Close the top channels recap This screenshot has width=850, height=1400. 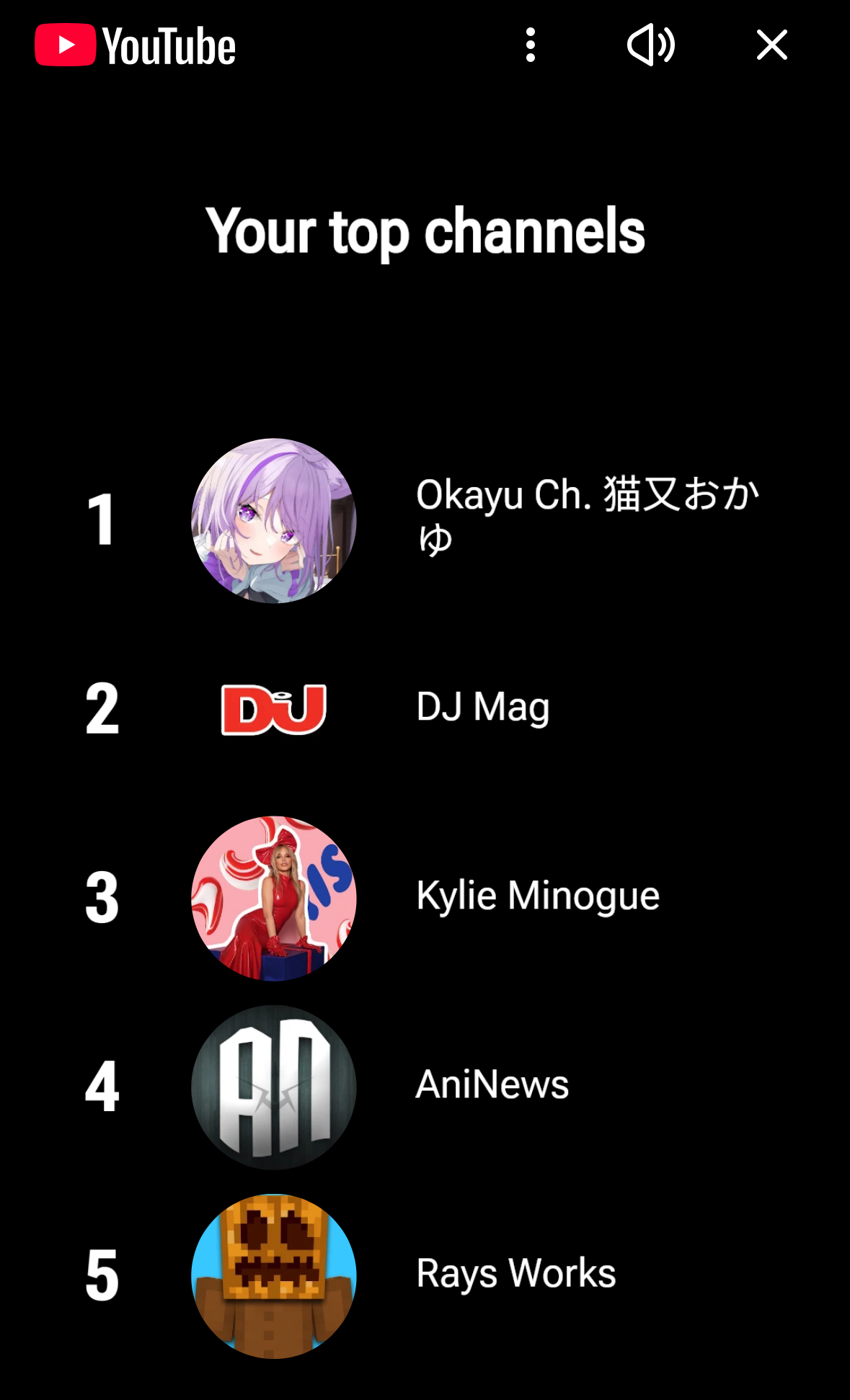point(771,45)
